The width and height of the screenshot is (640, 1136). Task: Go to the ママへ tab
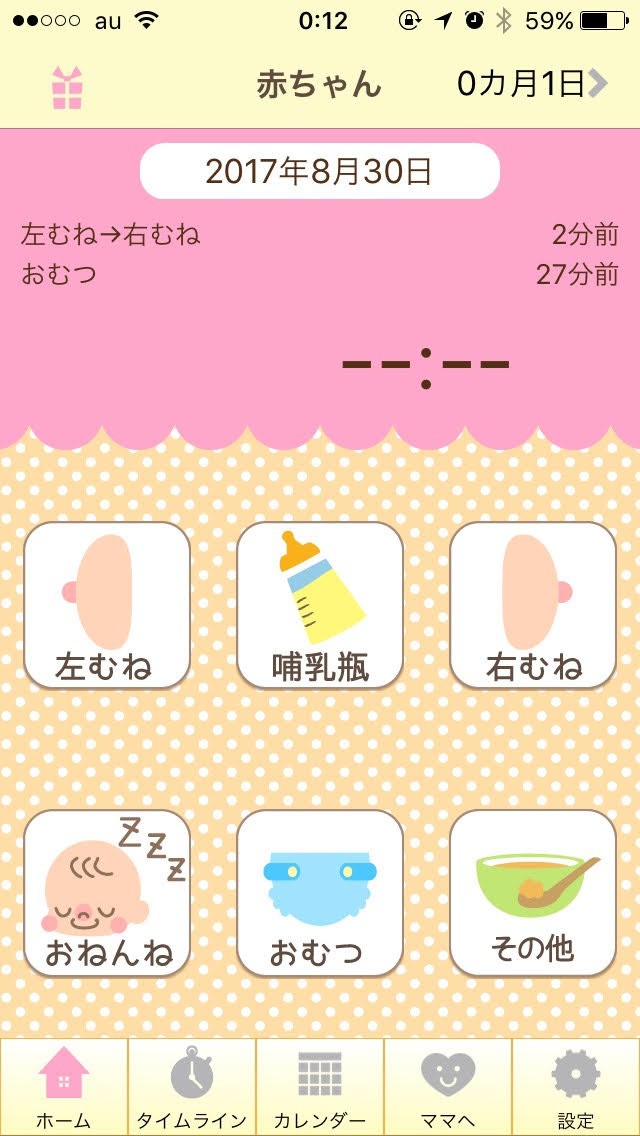448,1088
